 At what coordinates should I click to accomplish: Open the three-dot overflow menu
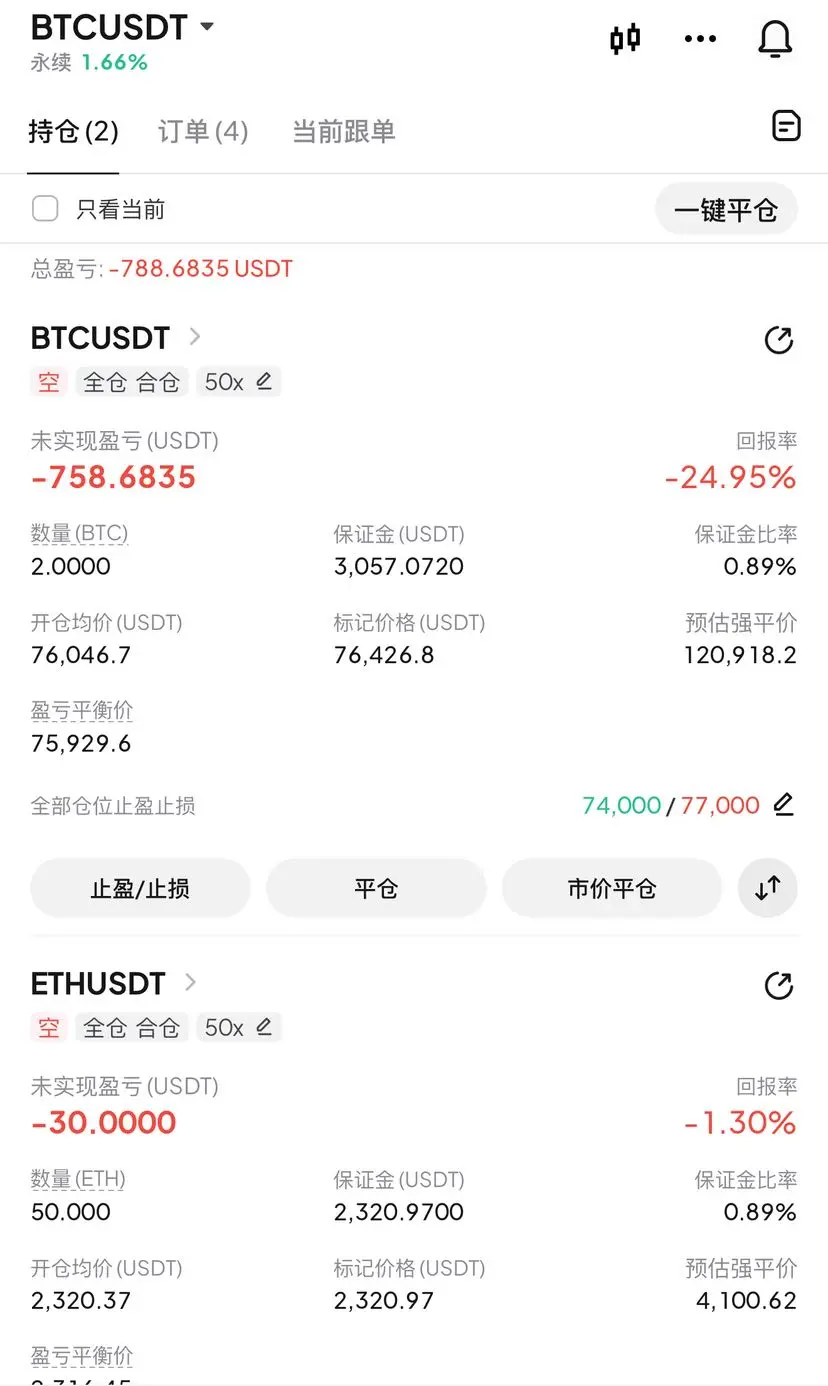[x=700, y=39]
